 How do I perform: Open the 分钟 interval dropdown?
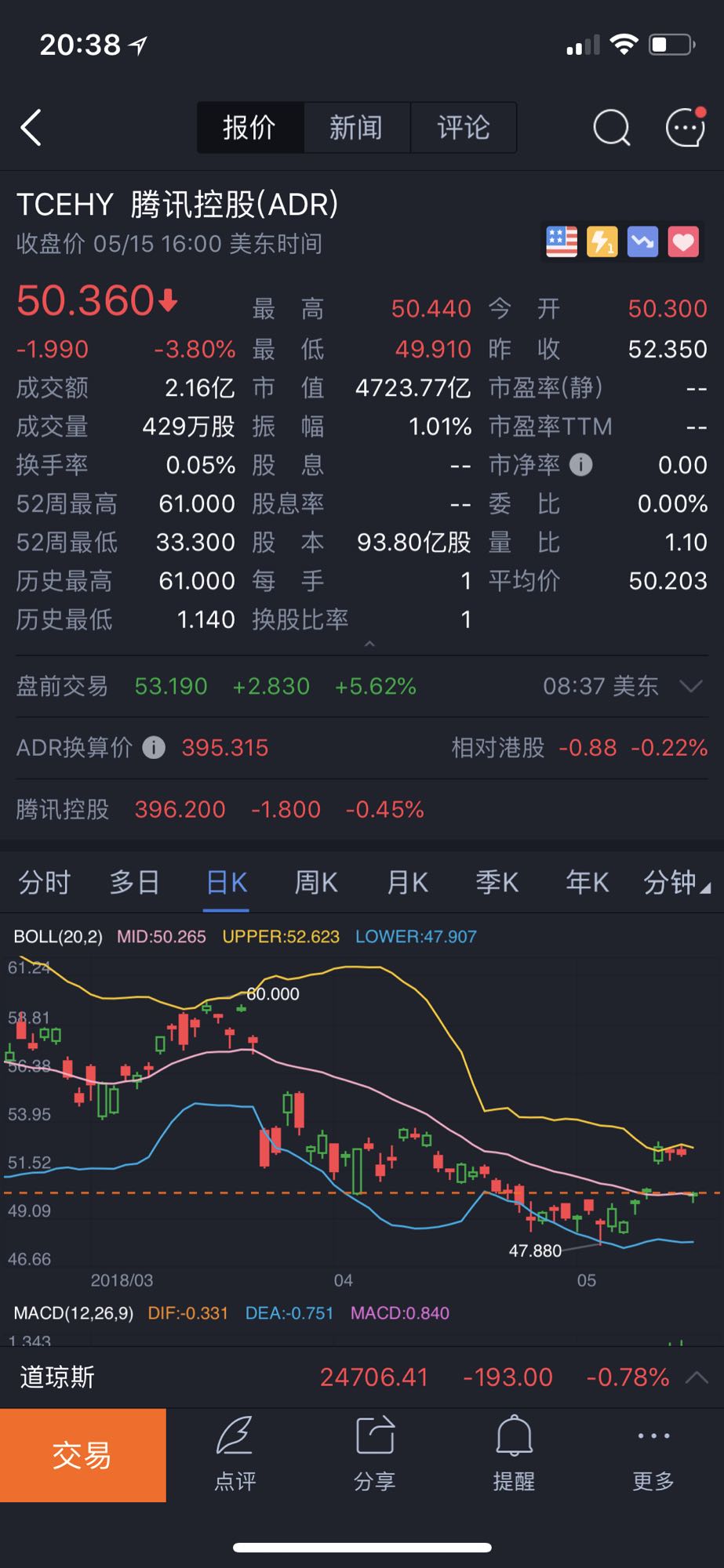coord(677,883)
